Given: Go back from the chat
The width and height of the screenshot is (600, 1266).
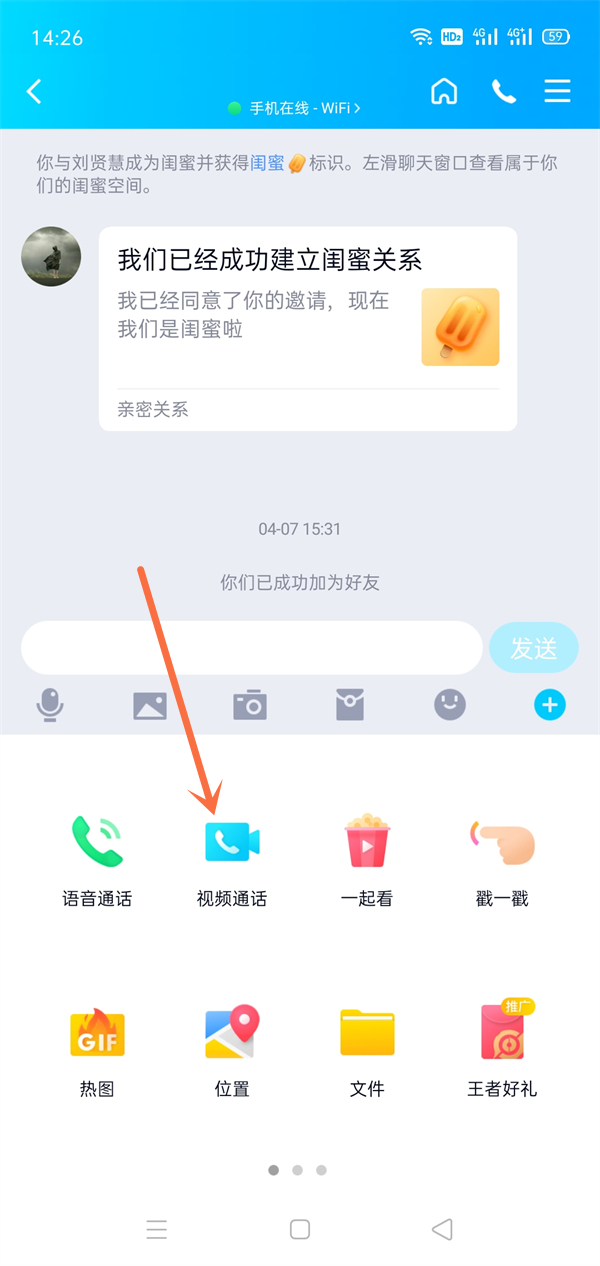Looking at the screenshot, I should coord(34,92).
